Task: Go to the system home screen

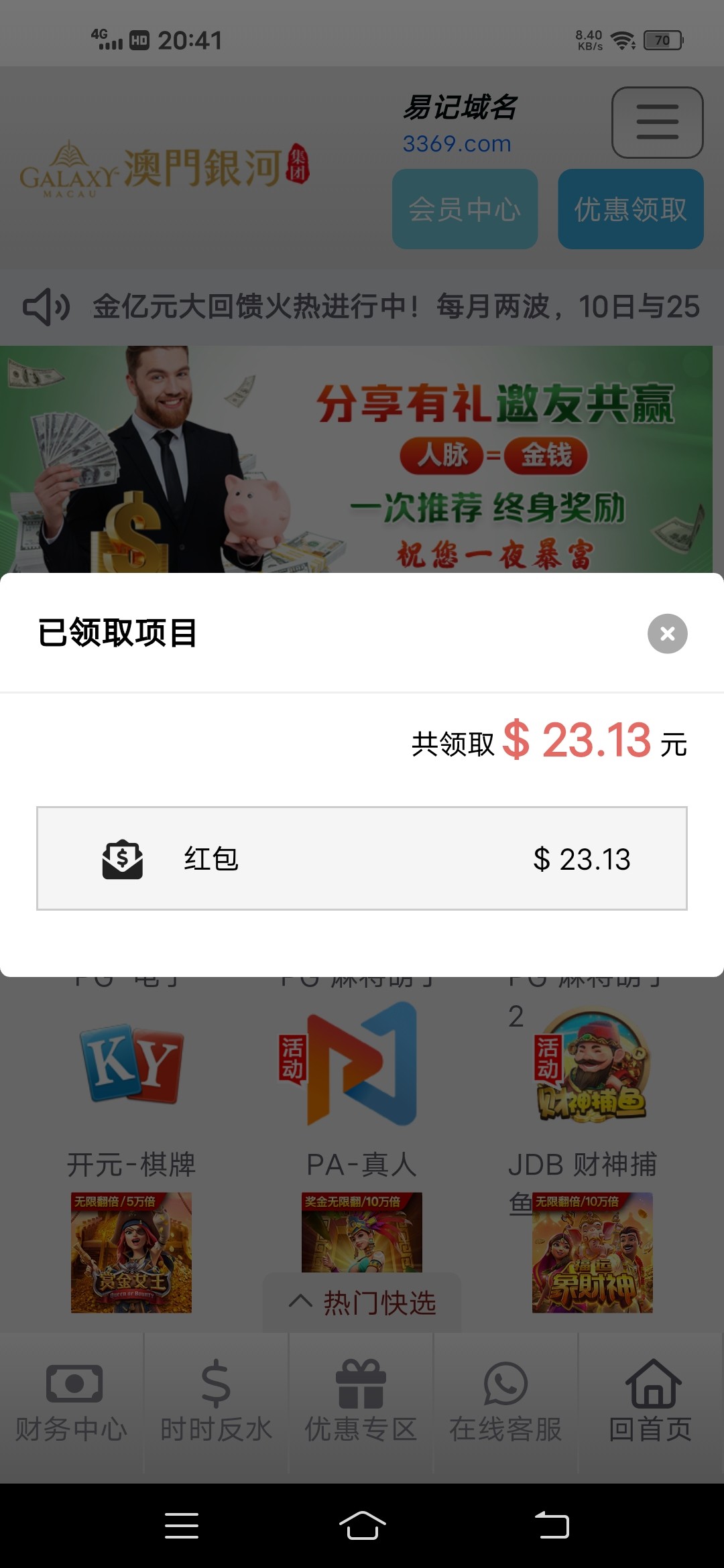Action: click(x=362, y=1526)
